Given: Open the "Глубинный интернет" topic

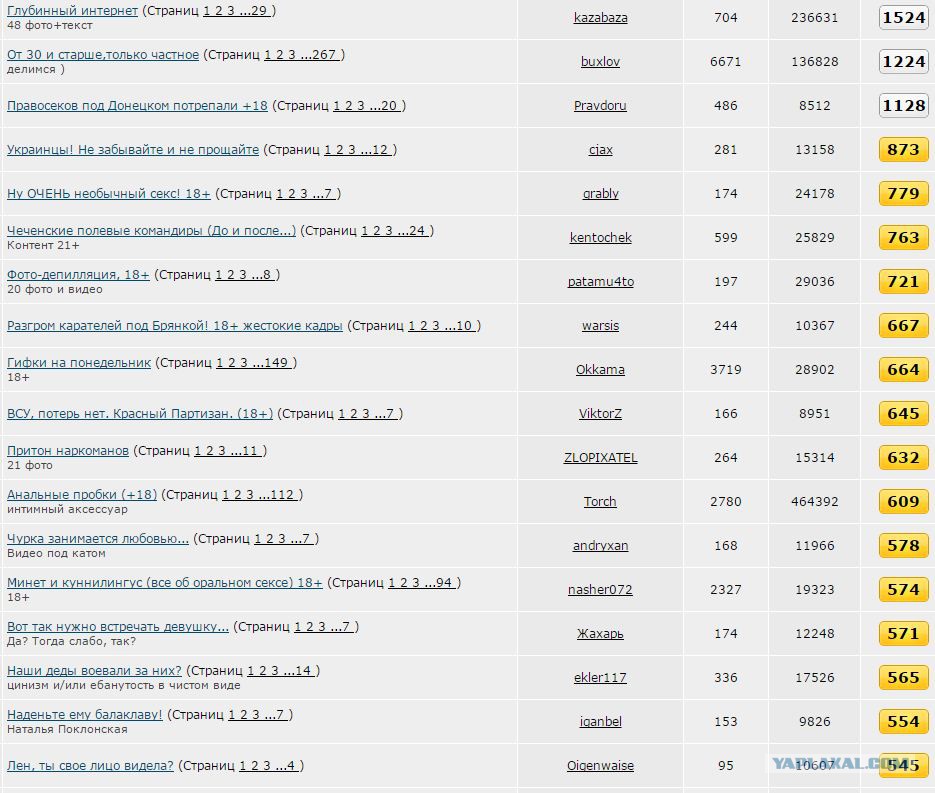Looking at the screenshot, I should click(72, 11).
